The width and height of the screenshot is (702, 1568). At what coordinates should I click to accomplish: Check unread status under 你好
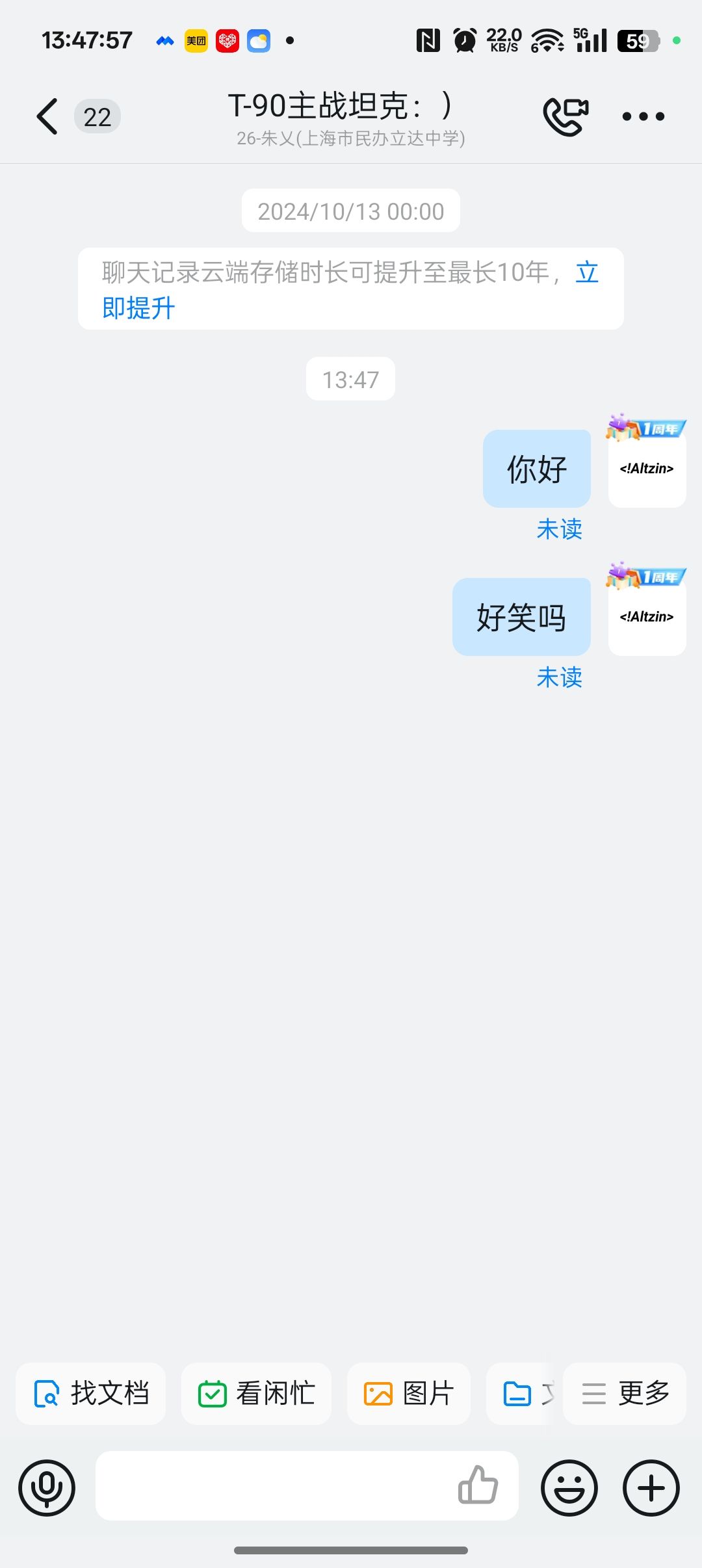(x=559, y=529)
